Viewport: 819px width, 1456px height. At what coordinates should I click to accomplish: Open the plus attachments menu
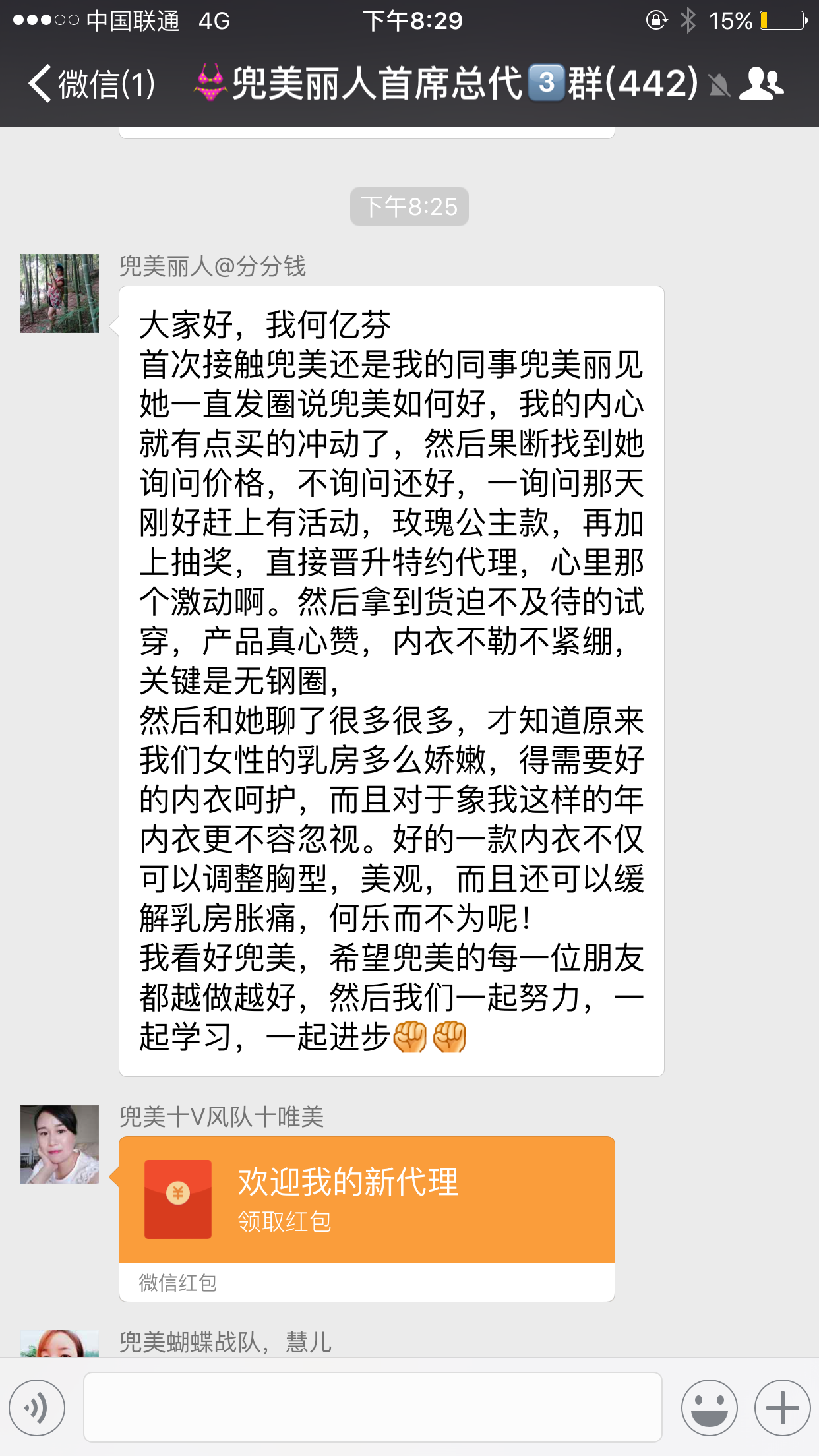[x=782, y=1407]
